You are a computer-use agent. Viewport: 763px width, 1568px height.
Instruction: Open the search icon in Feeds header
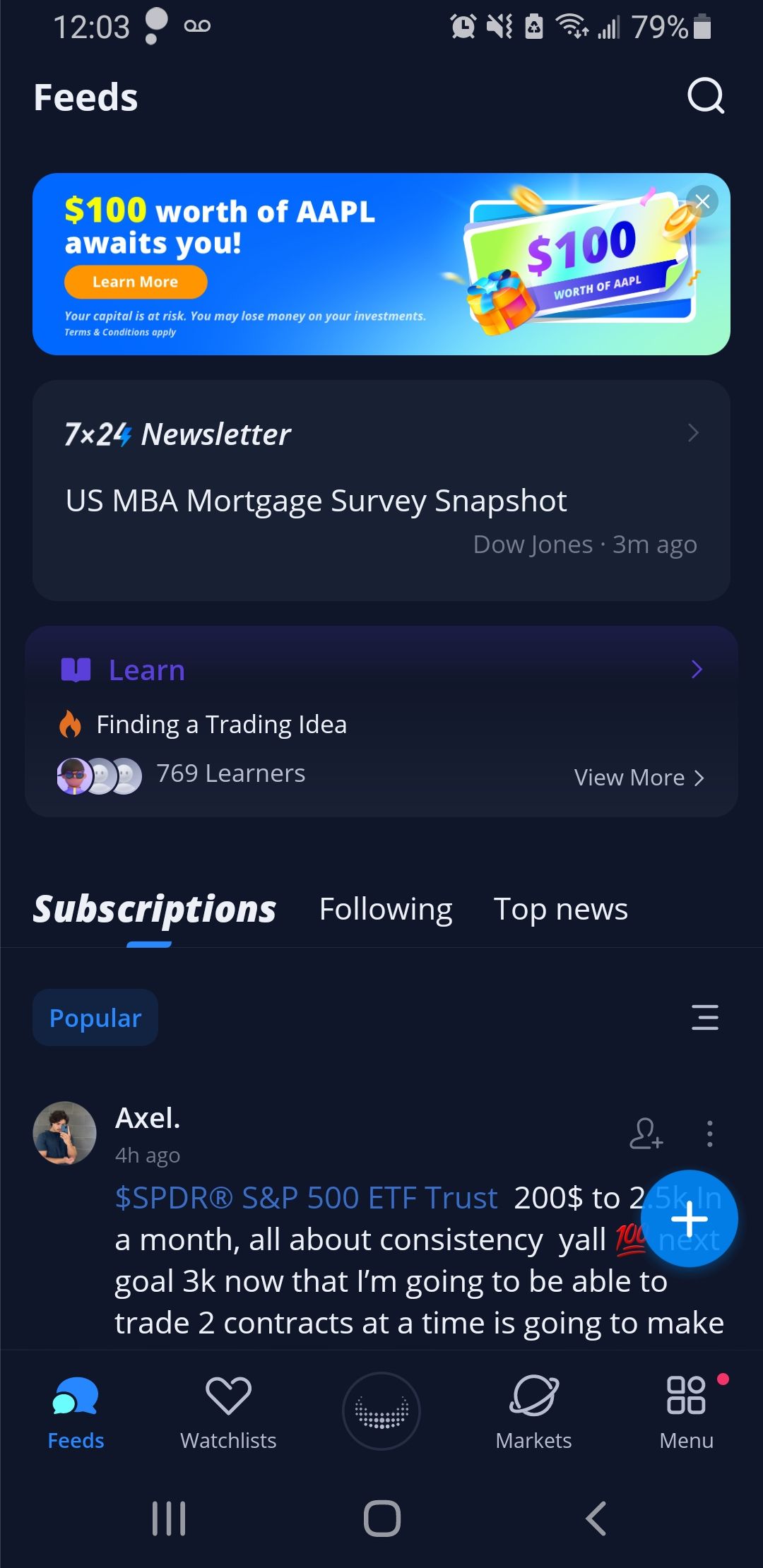pyautogui.click(x=706, y=96)
